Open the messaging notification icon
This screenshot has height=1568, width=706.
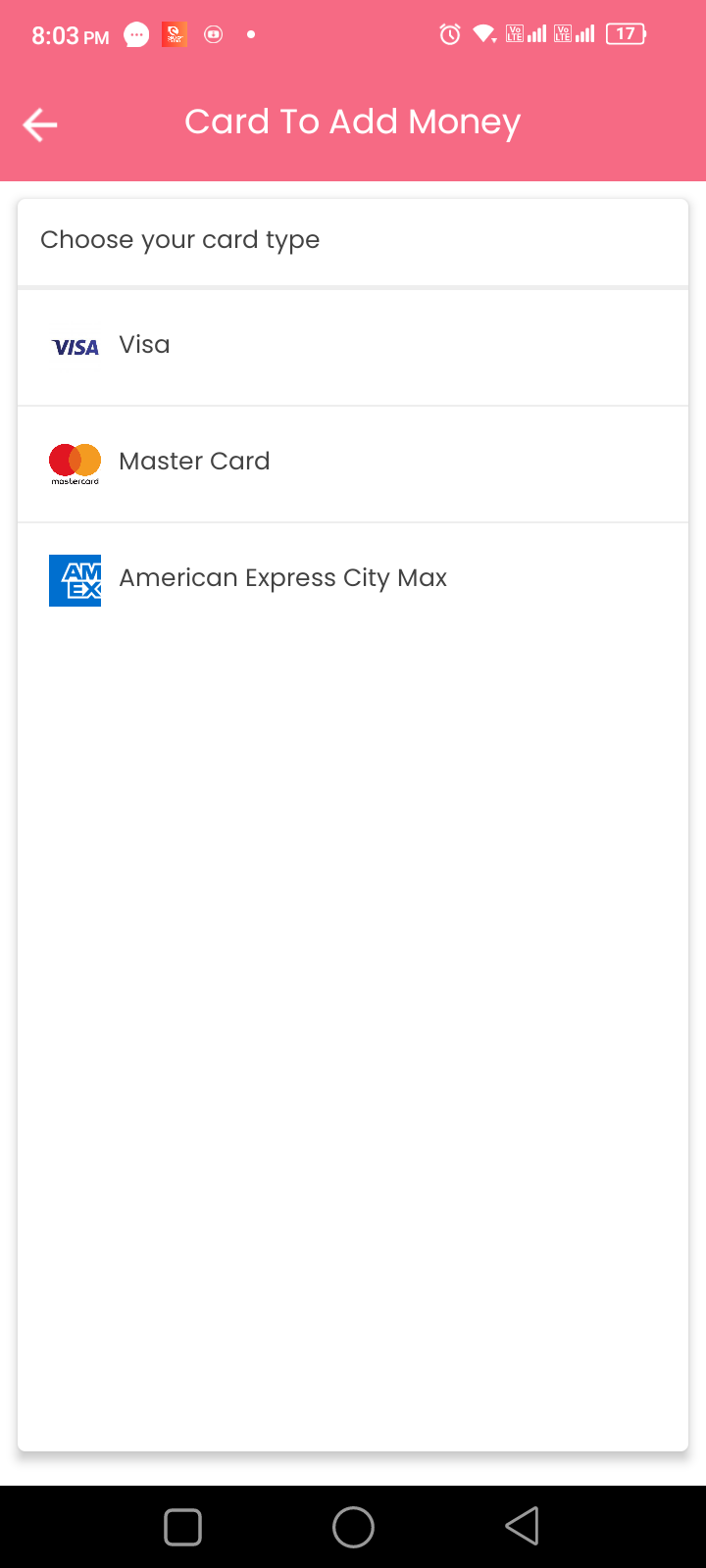tap(135, 33)
